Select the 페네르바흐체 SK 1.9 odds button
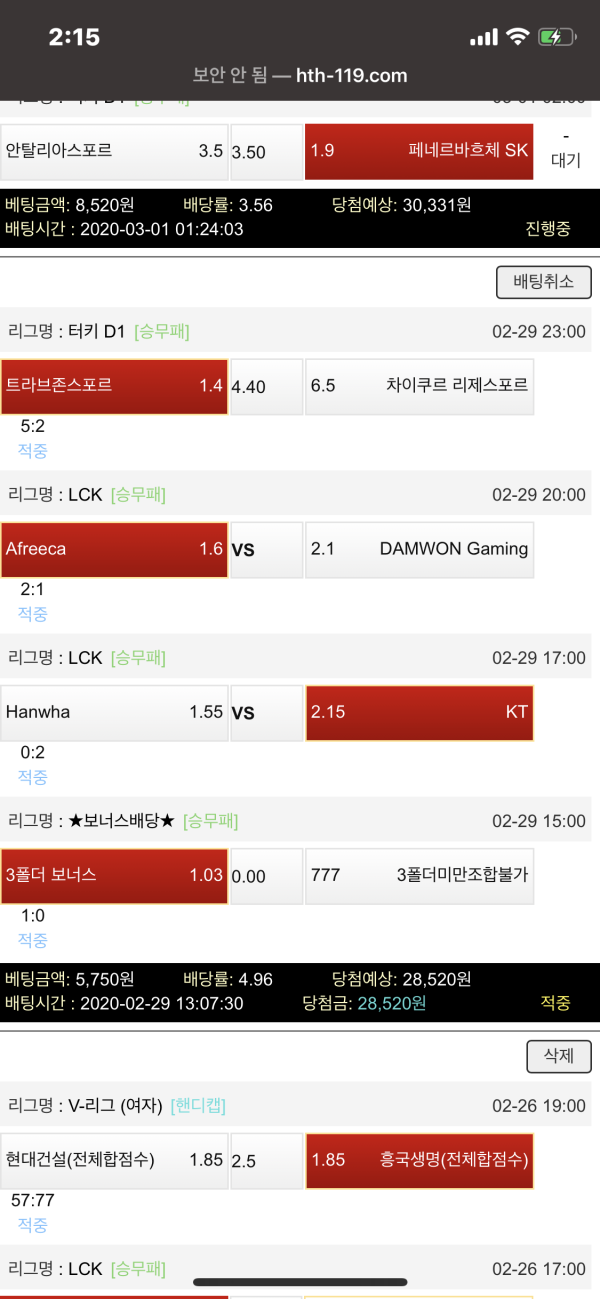Viewport: 600px width, 1299px height. pos(419,152)
